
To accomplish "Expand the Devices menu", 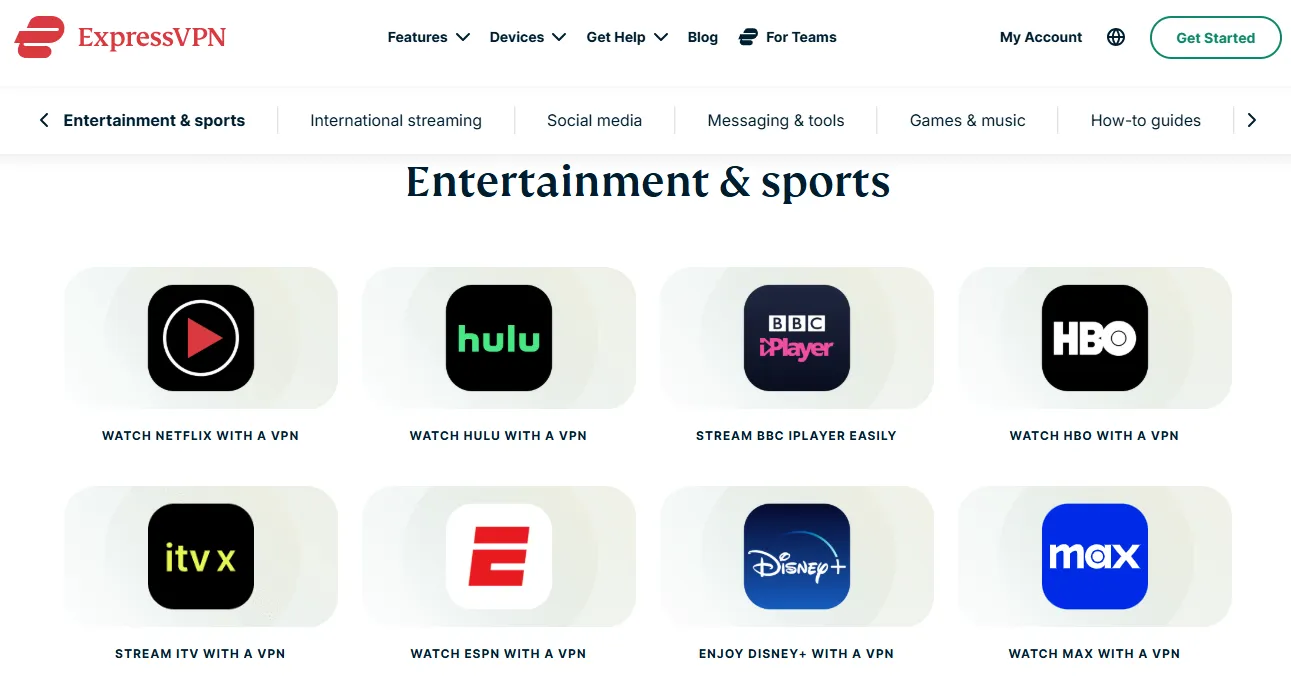I will (527, 37).
